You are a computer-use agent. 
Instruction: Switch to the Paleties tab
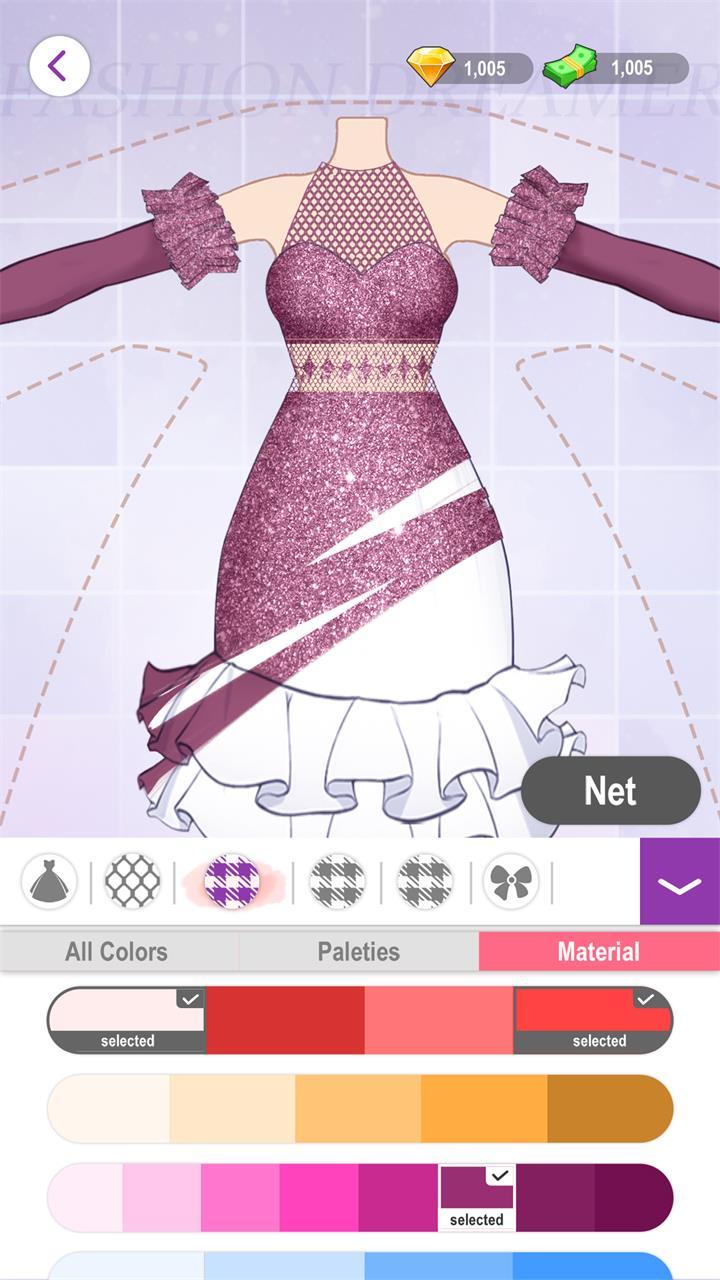coord(359,952)
